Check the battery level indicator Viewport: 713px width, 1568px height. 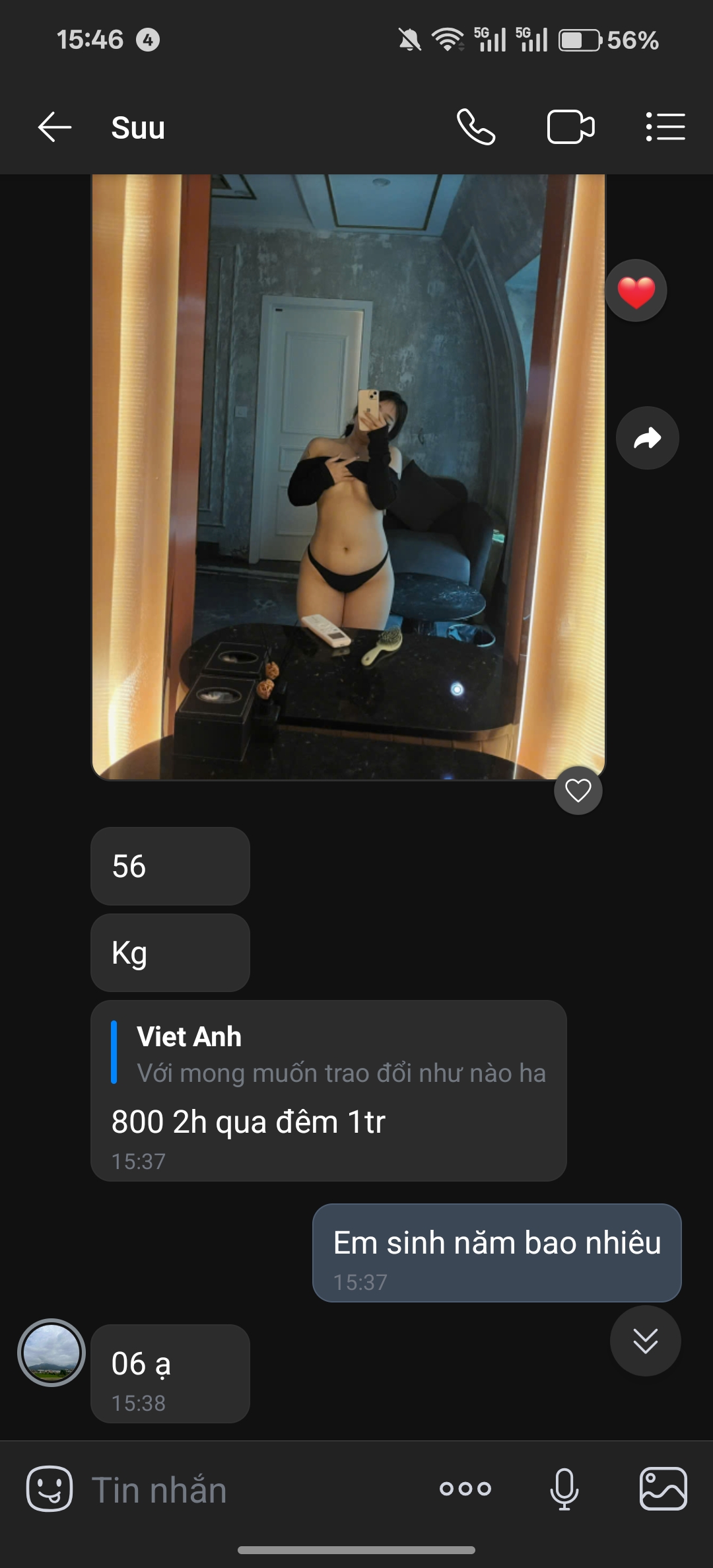[580, 40]
